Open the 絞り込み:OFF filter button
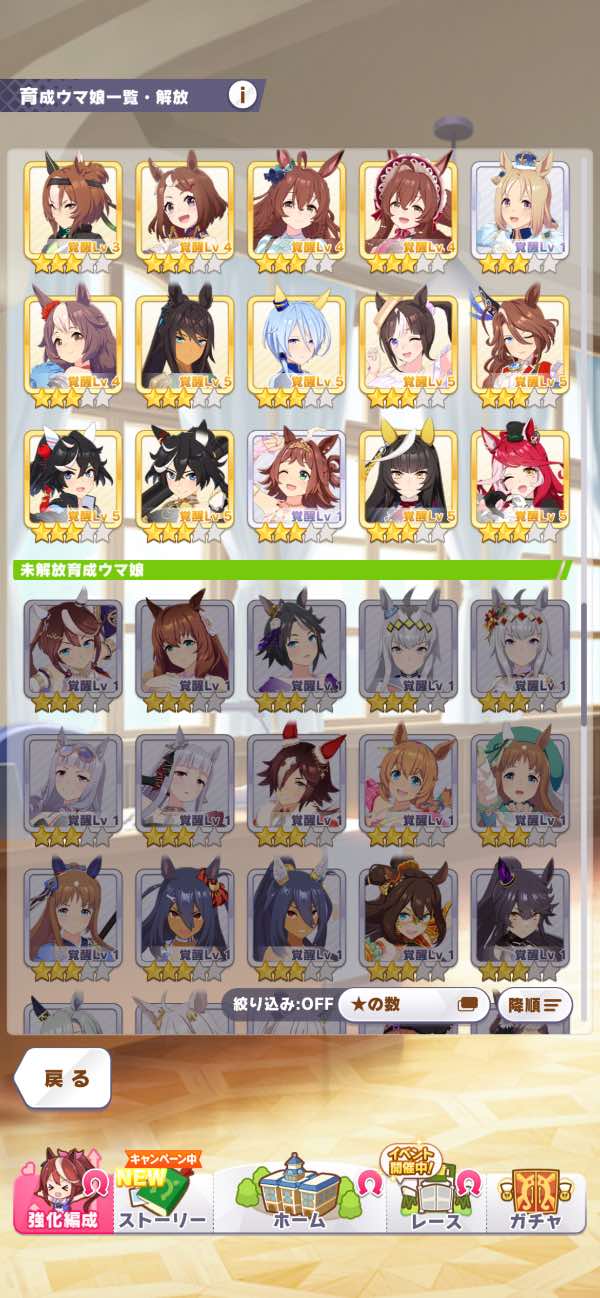This screenshot has height=1298, width=600. (x=278, y=1004)
